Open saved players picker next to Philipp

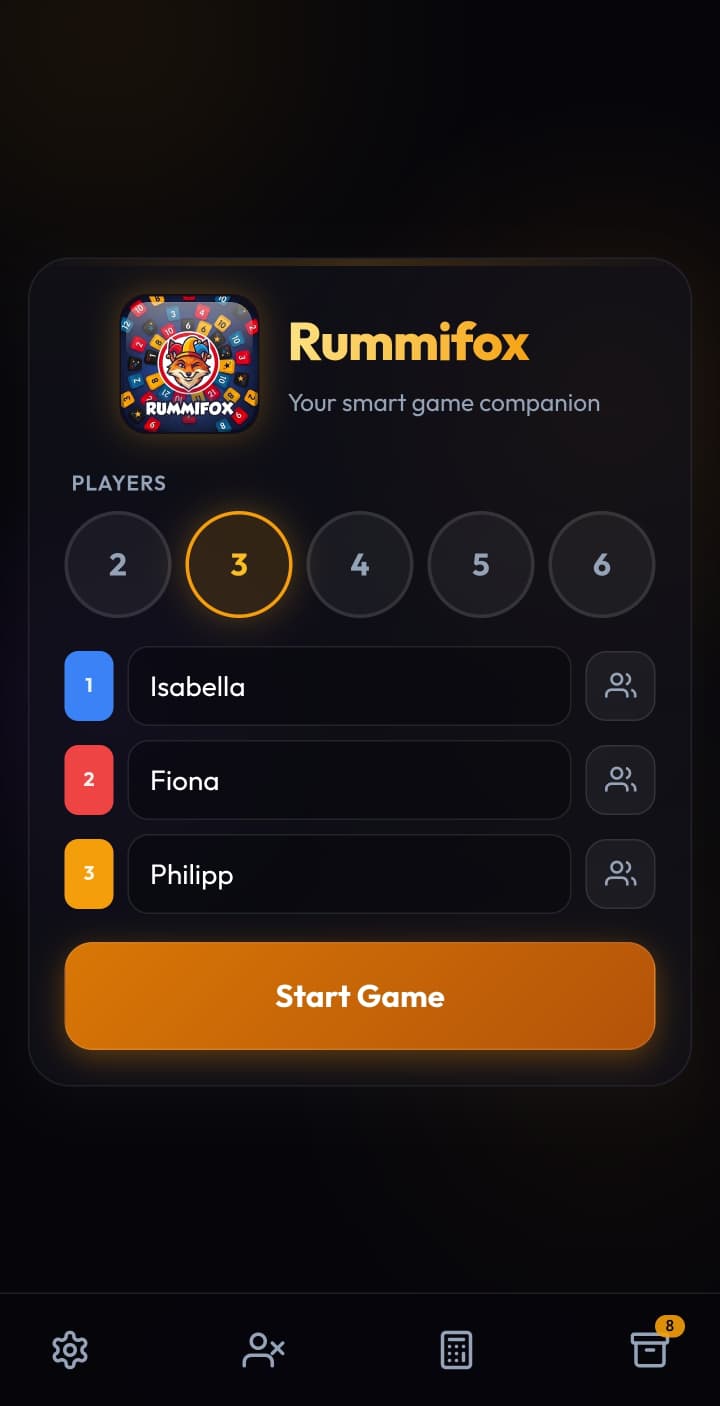pyautogui.click(x=620, y=874)
